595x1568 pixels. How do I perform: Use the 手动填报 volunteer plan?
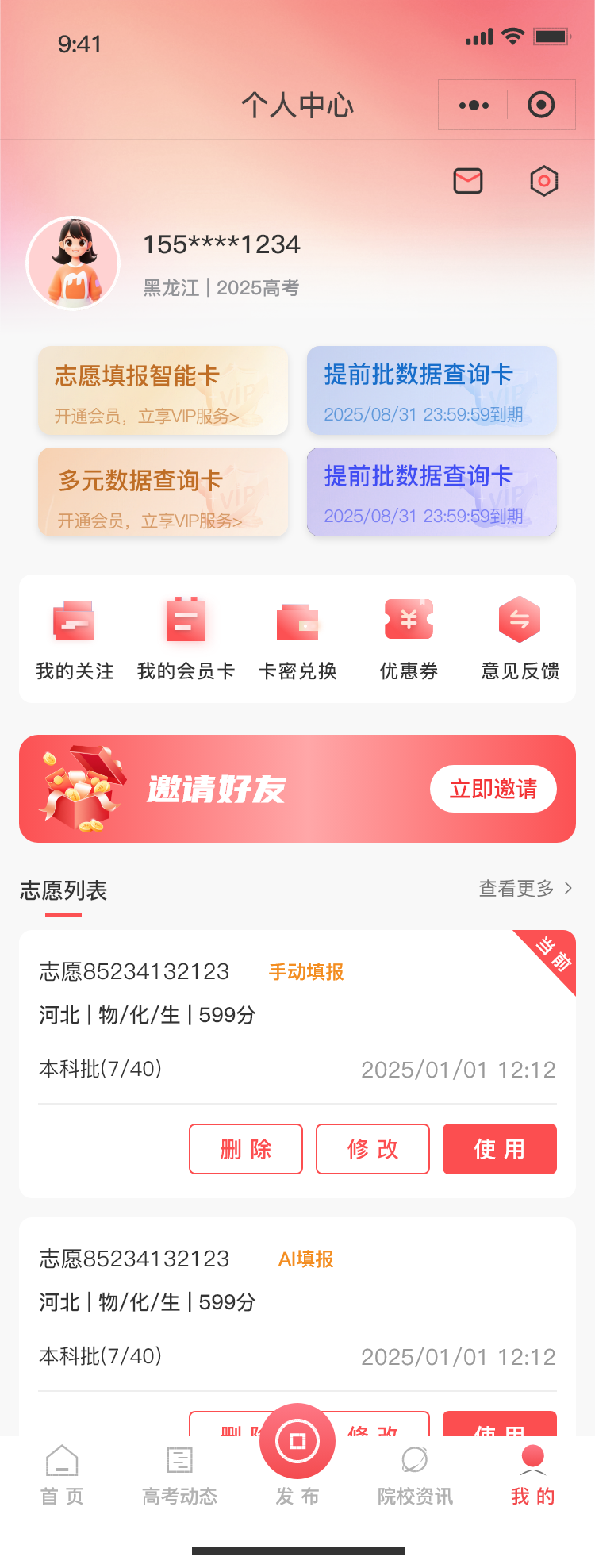tap(499, 1149)
